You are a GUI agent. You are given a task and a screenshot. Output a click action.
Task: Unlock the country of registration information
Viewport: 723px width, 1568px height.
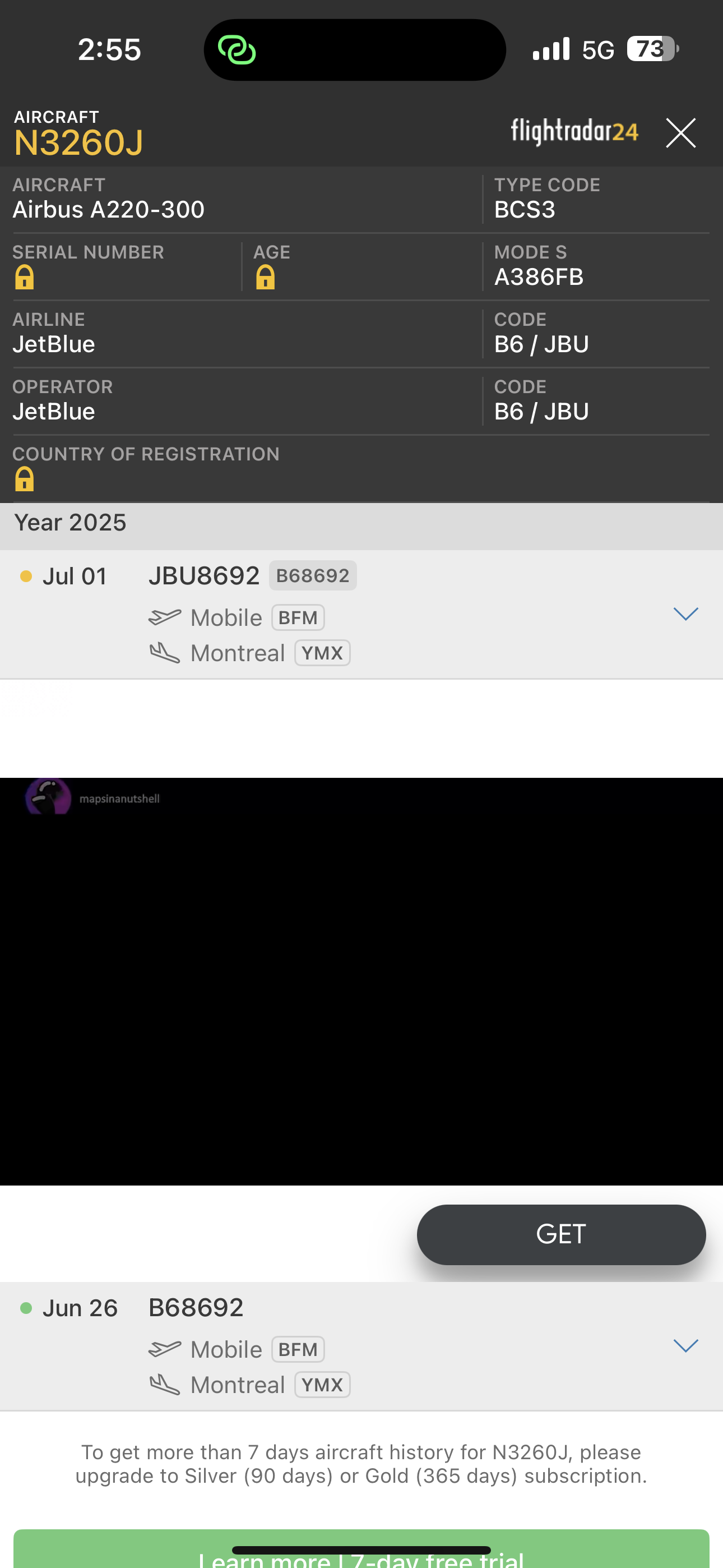24,479
